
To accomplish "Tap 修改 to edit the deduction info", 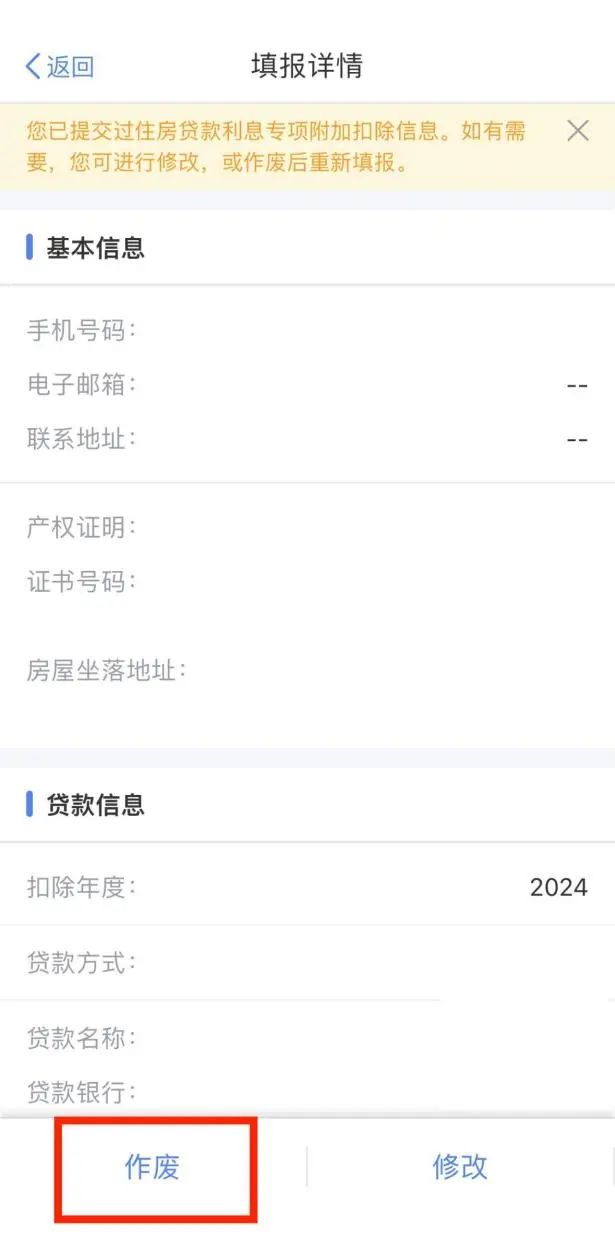I will click(x=460, y=1167).
